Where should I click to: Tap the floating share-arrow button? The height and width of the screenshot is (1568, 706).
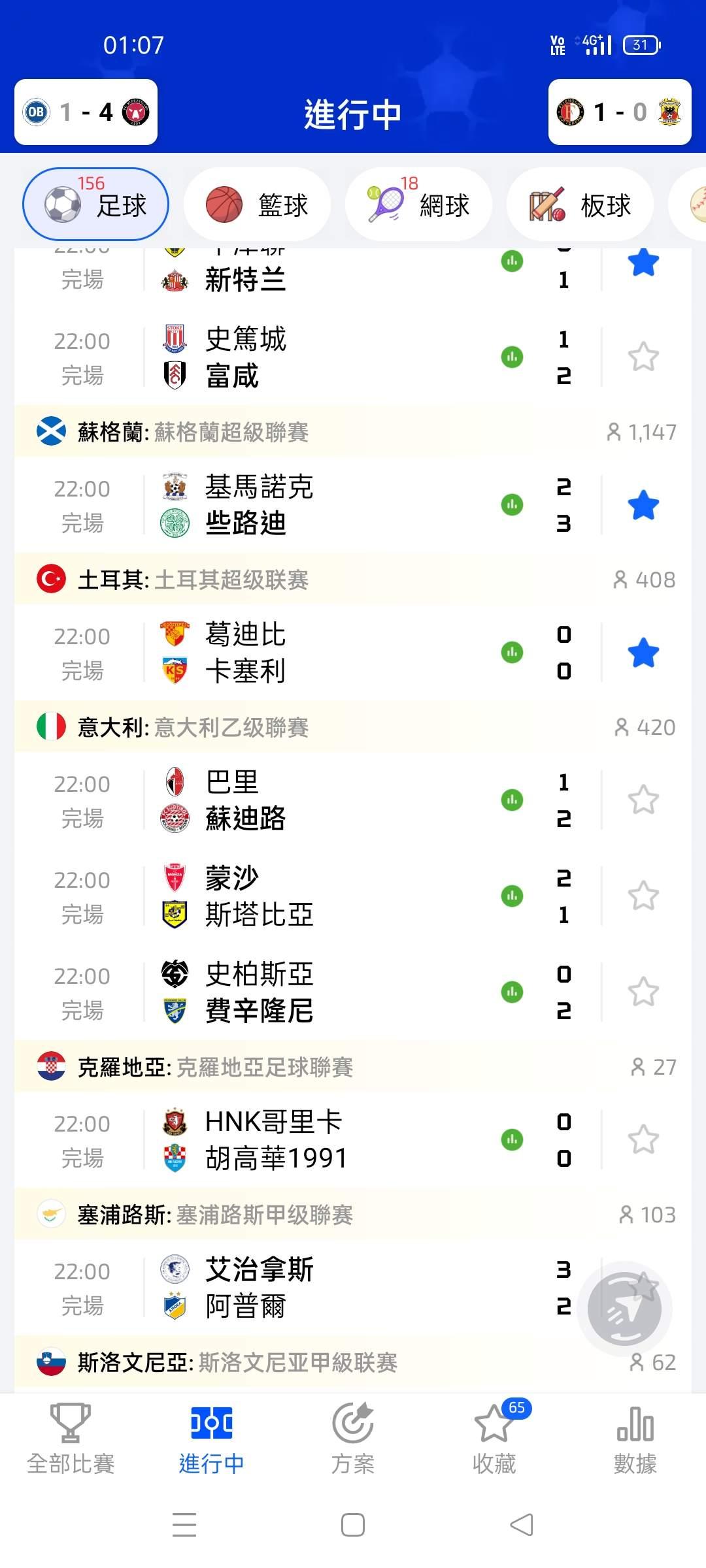[624, 1309]
